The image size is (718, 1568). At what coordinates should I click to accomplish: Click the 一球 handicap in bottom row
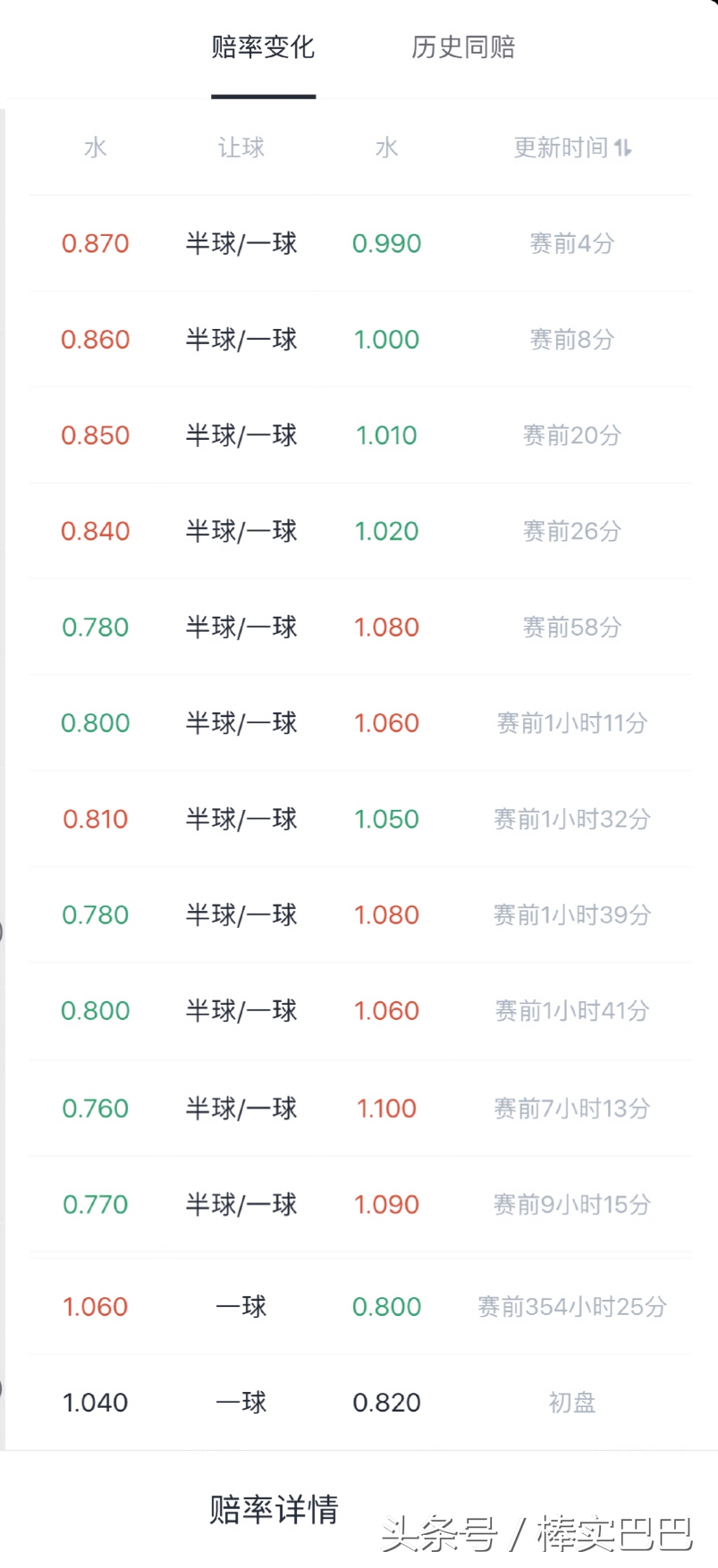241,1403
